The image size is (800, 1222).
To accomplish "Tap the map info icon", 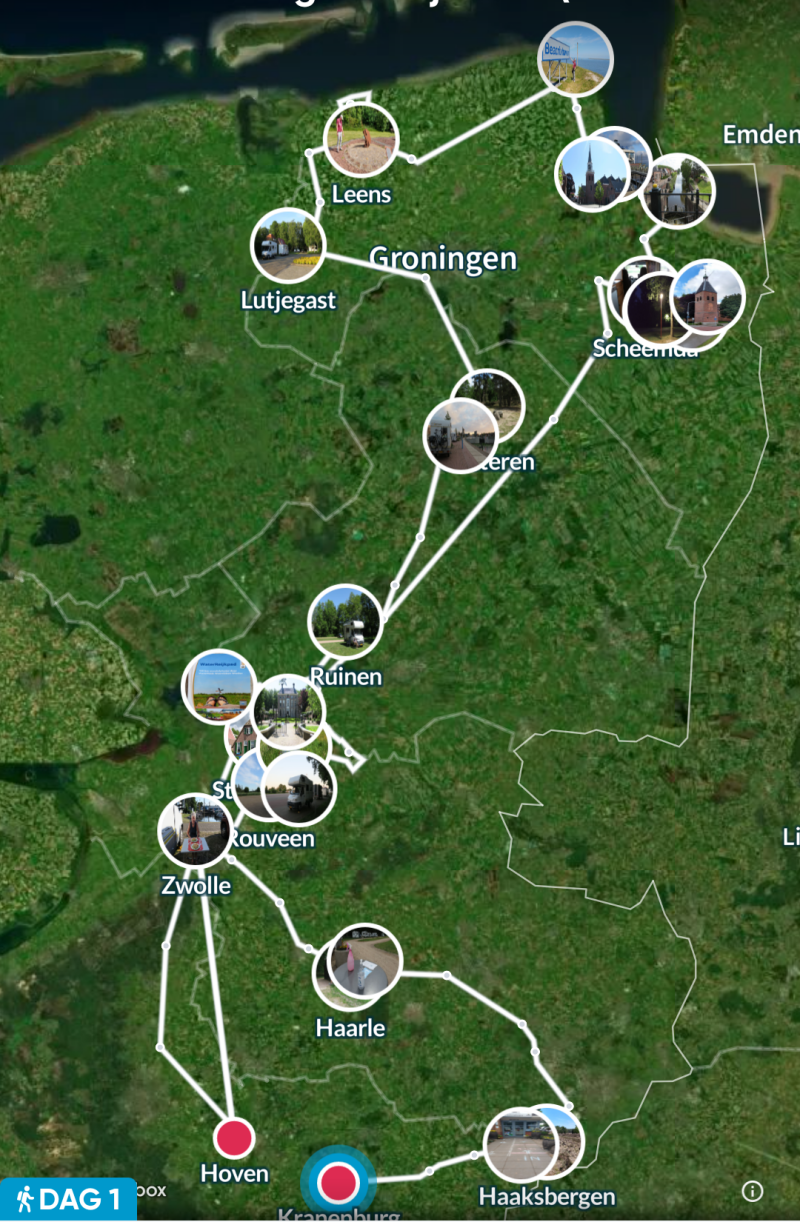I will 753,1190.
